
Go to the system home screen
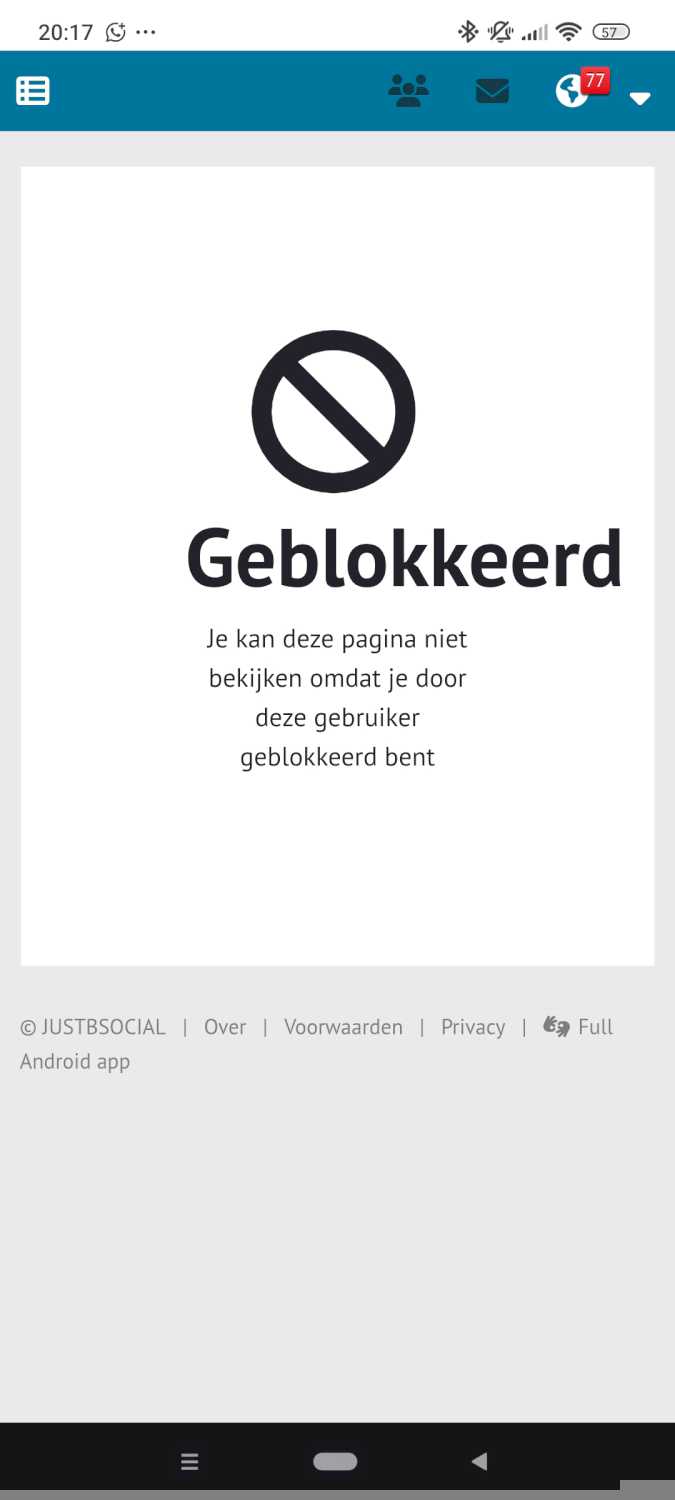(x=335, y=1462)
